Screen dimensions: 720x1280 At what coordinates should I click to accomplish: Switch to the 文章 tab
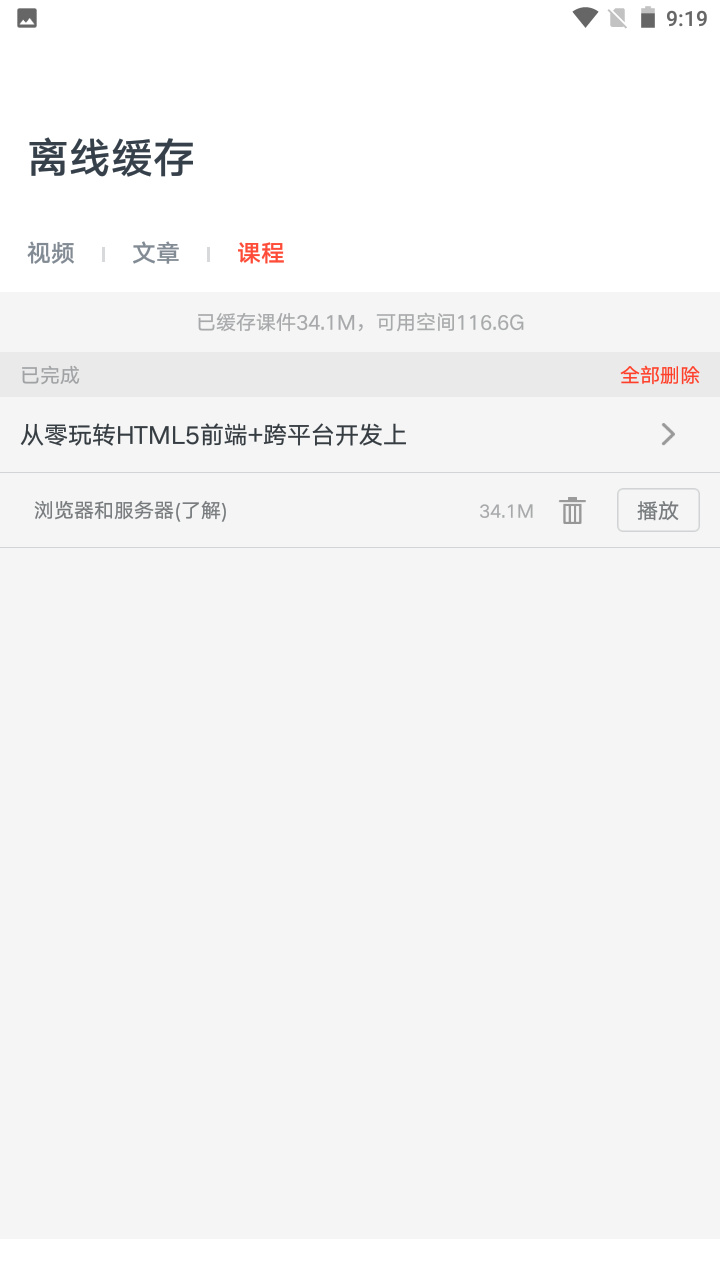coord(156,253)
